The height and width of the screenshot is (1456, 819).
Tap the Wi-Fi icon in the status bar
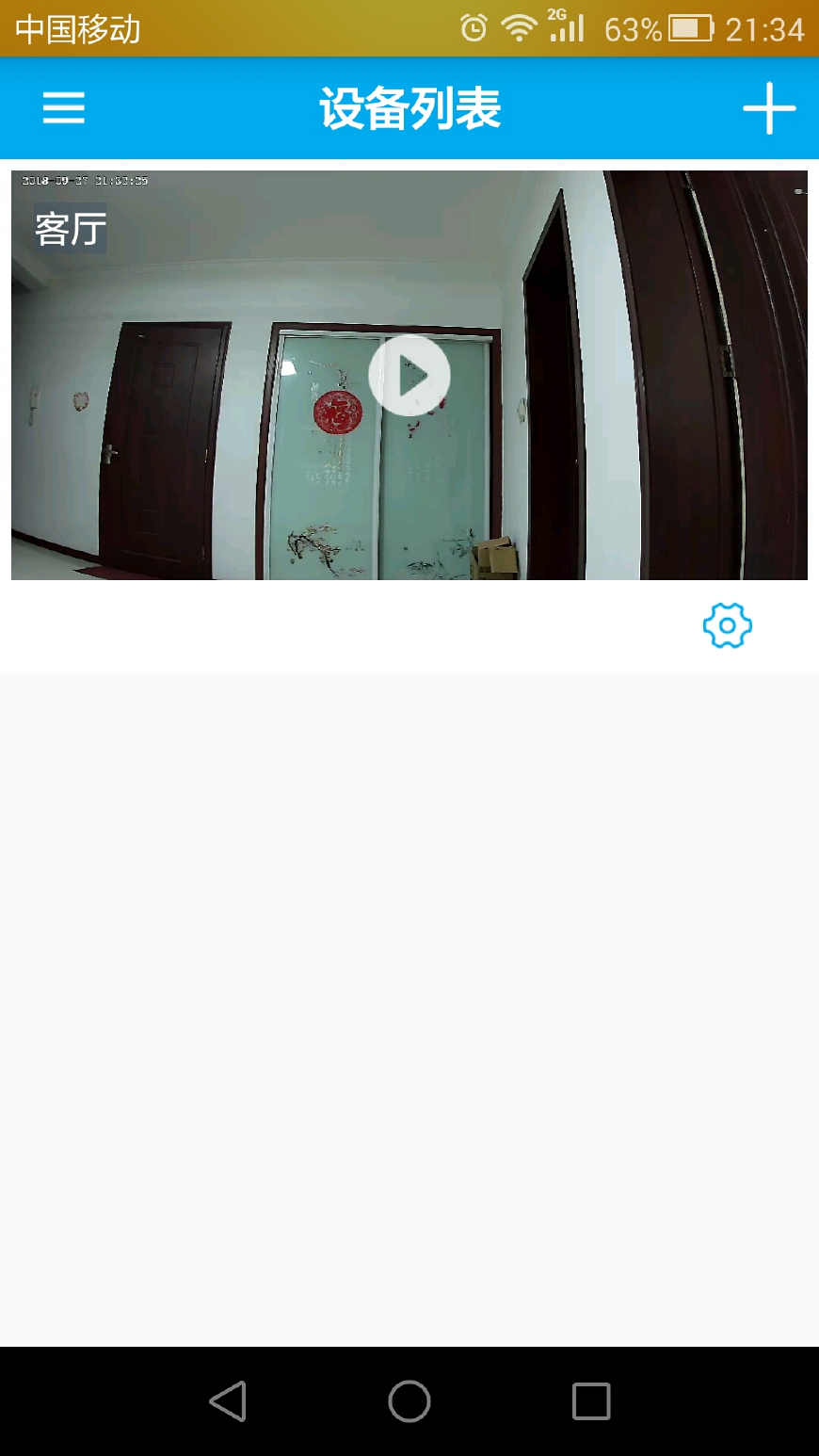tap(518, 28)
